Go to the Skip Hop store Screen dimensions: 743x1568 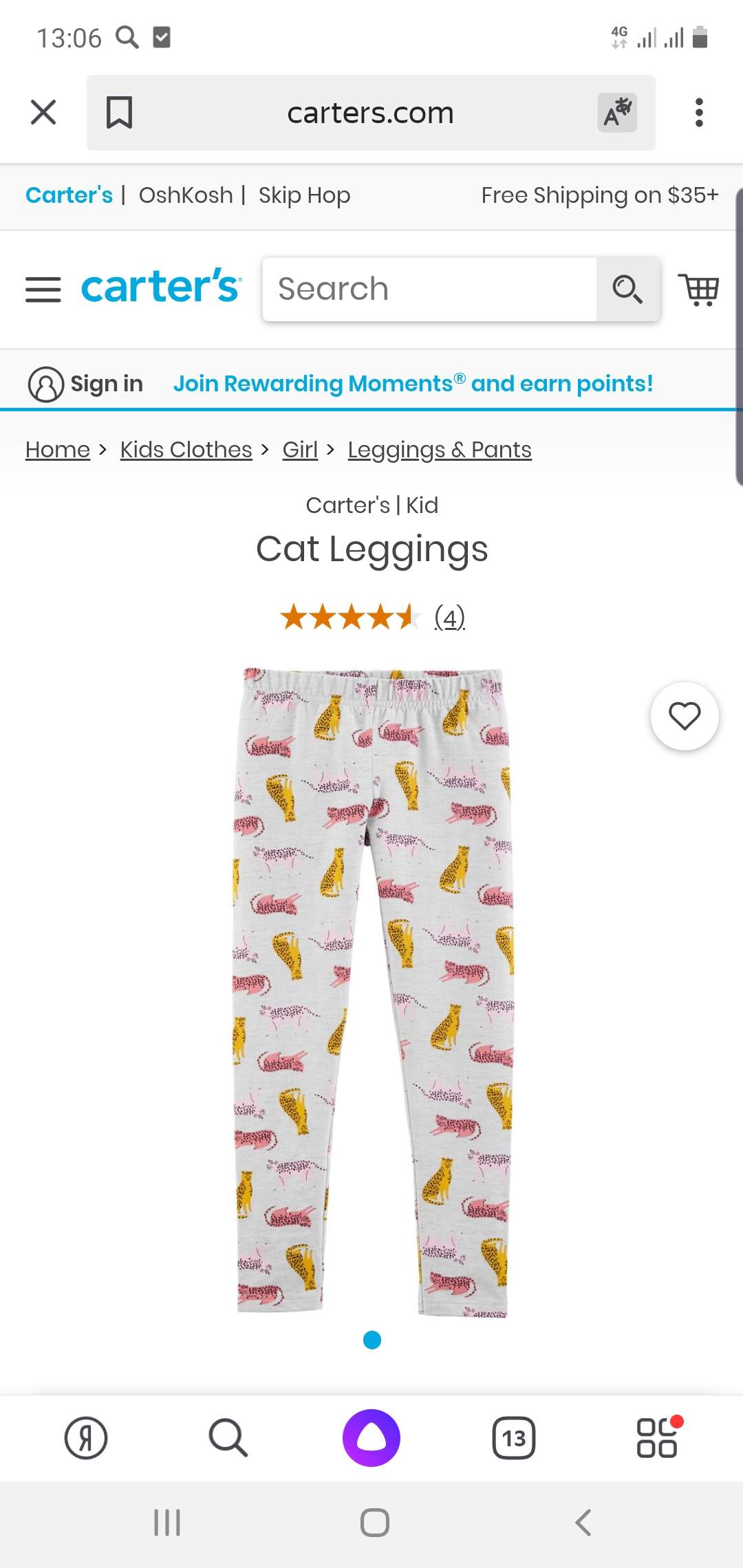304,195
